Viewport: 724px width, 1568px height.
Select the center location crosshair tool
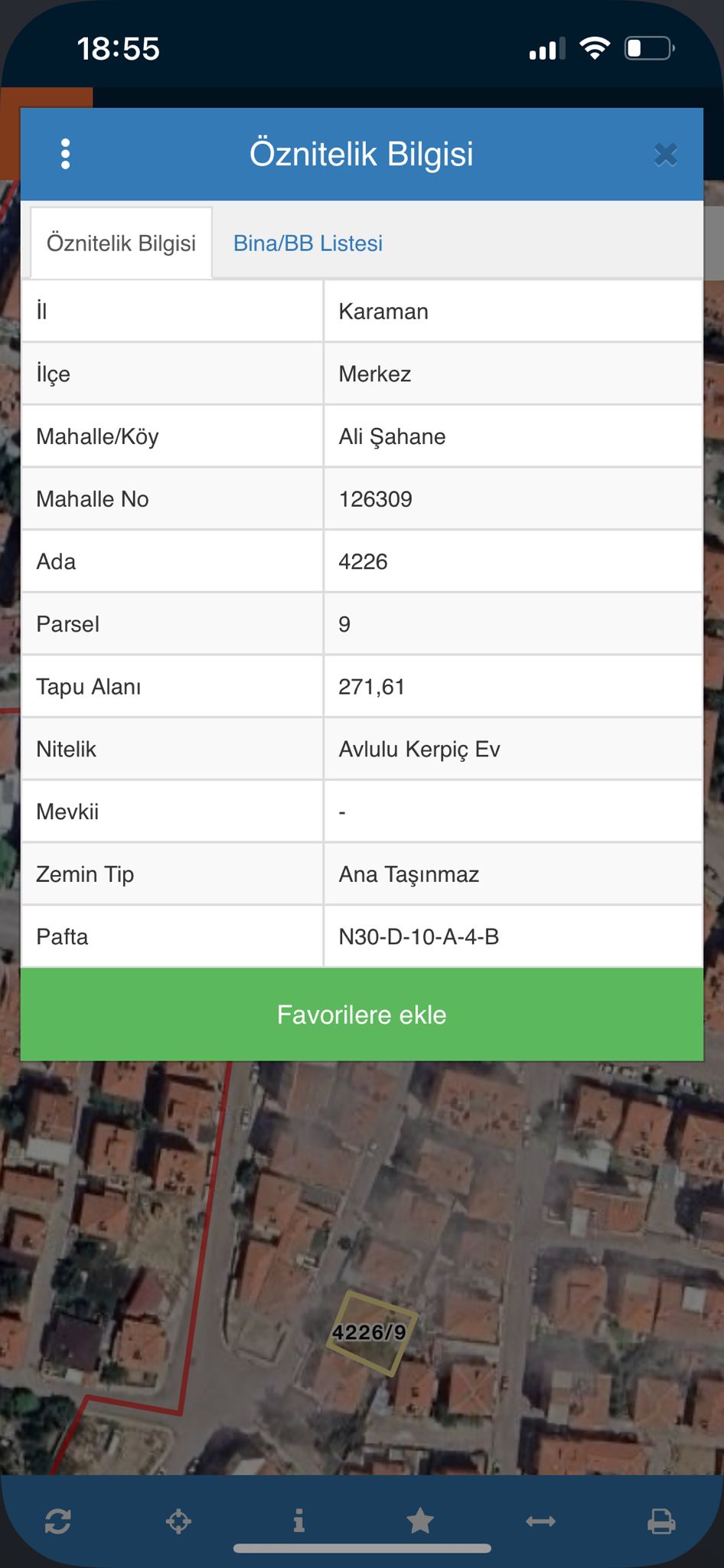[180, 1521]
